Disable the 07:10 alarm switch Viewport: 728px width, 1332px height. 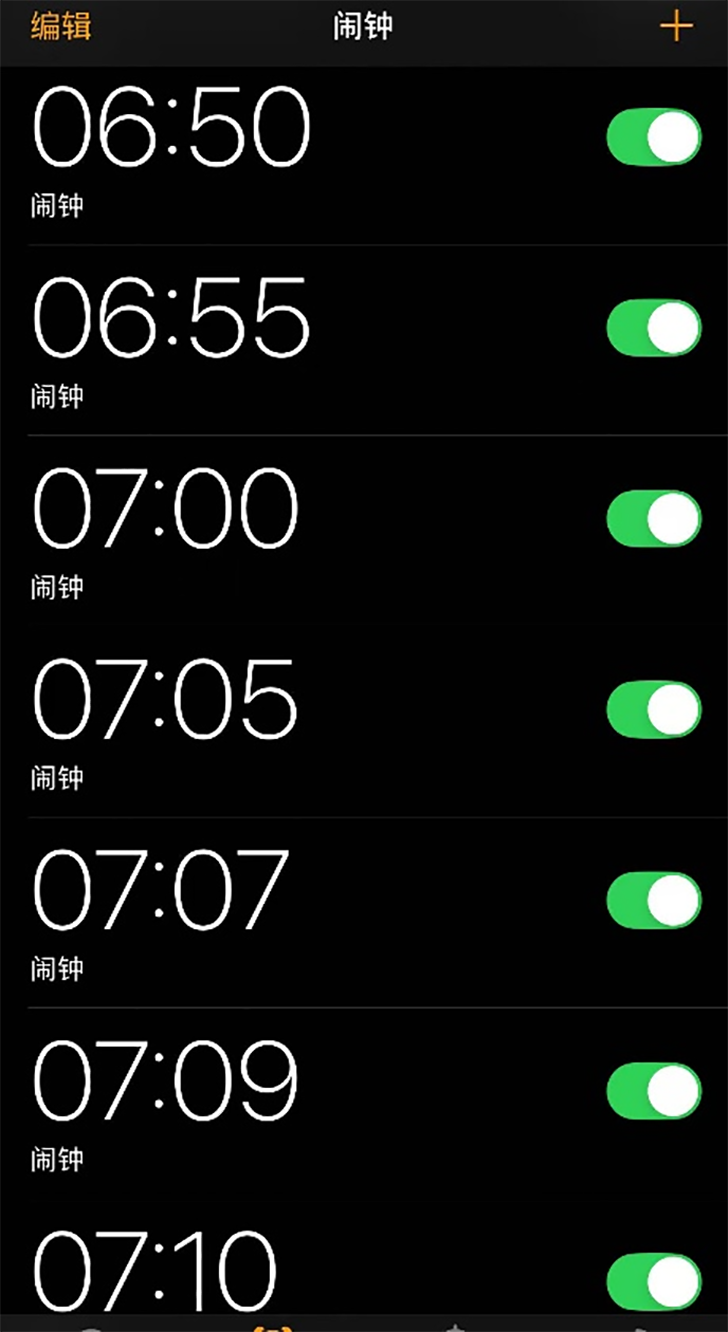pyautogui.click(x=654, y=1281)
